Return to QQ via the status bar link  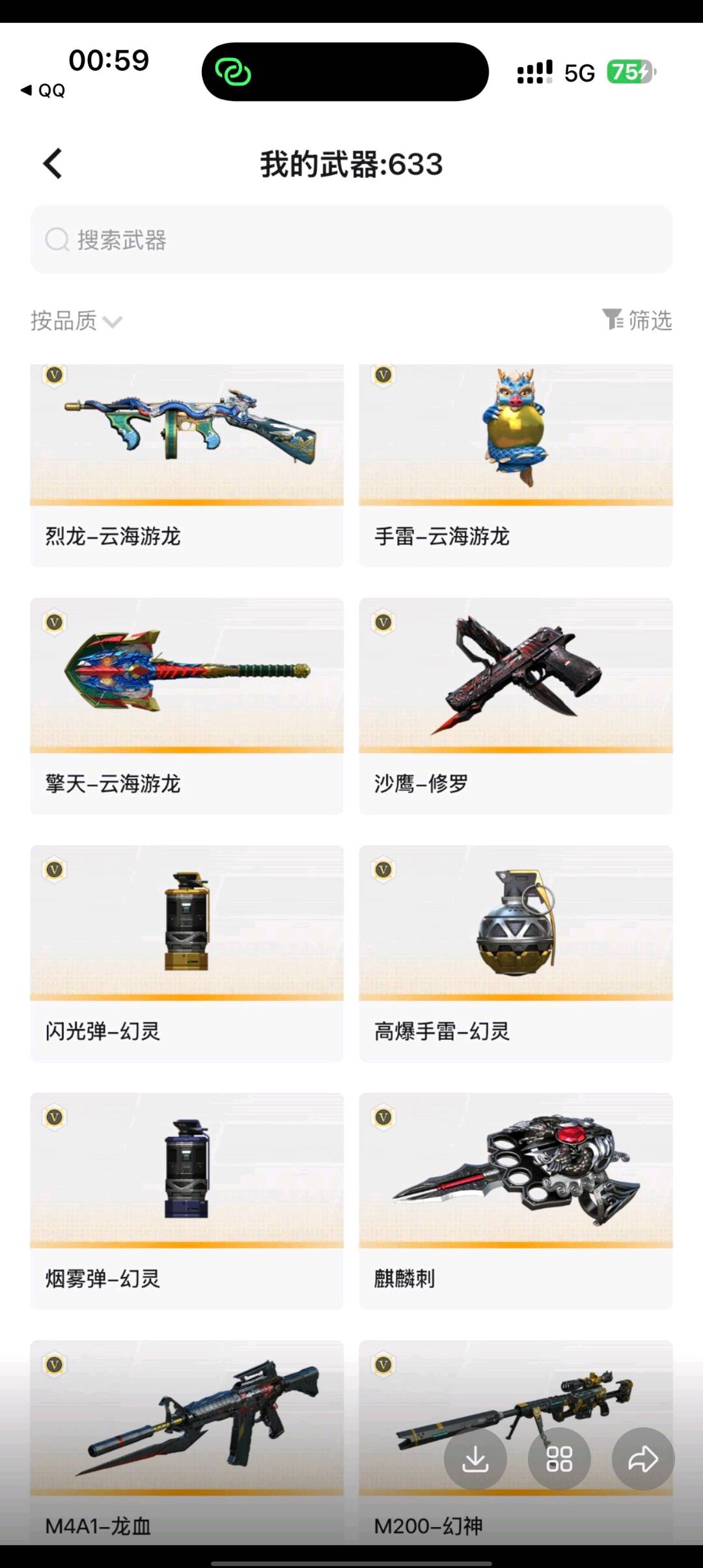pos(43,91)
